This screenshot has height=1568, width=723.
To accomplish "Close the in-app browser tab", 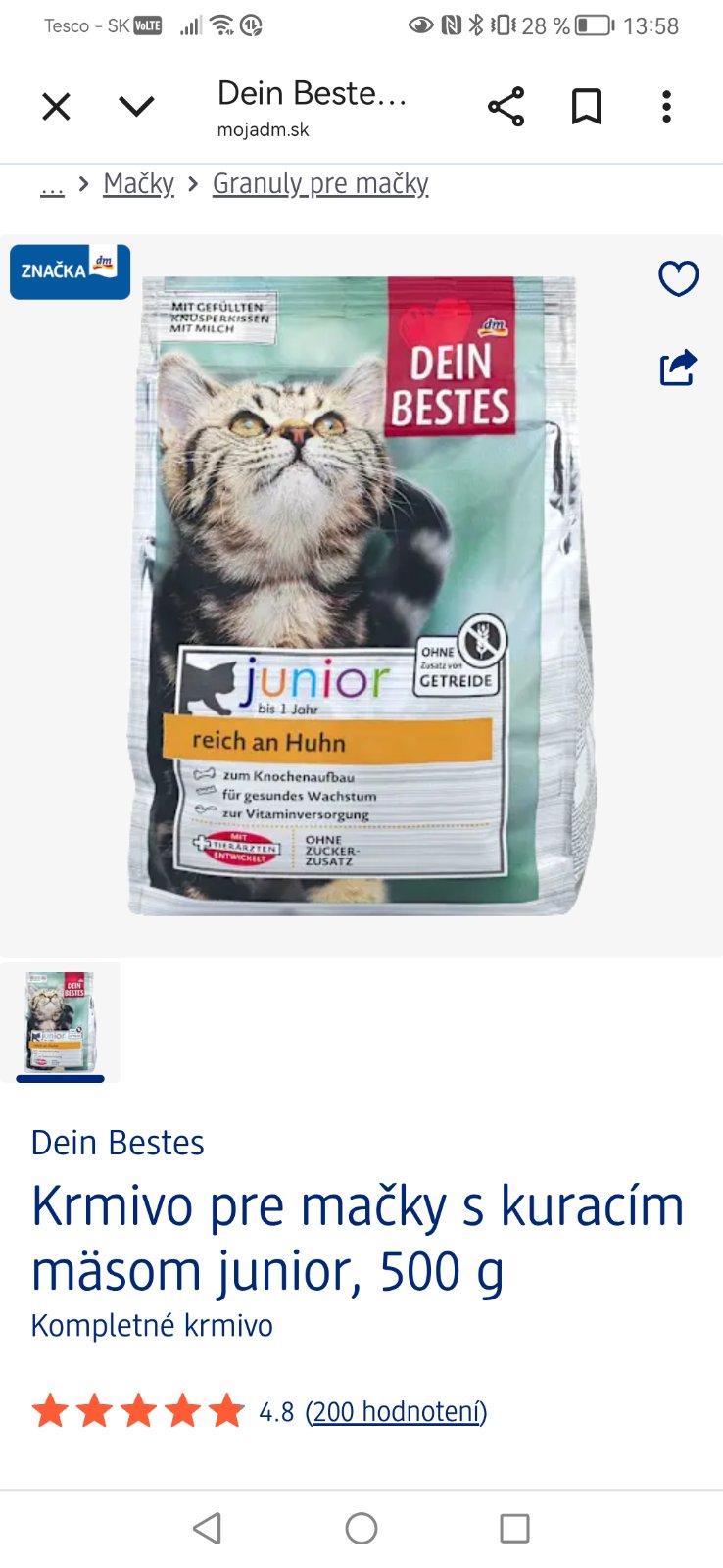I will point(57,106).
